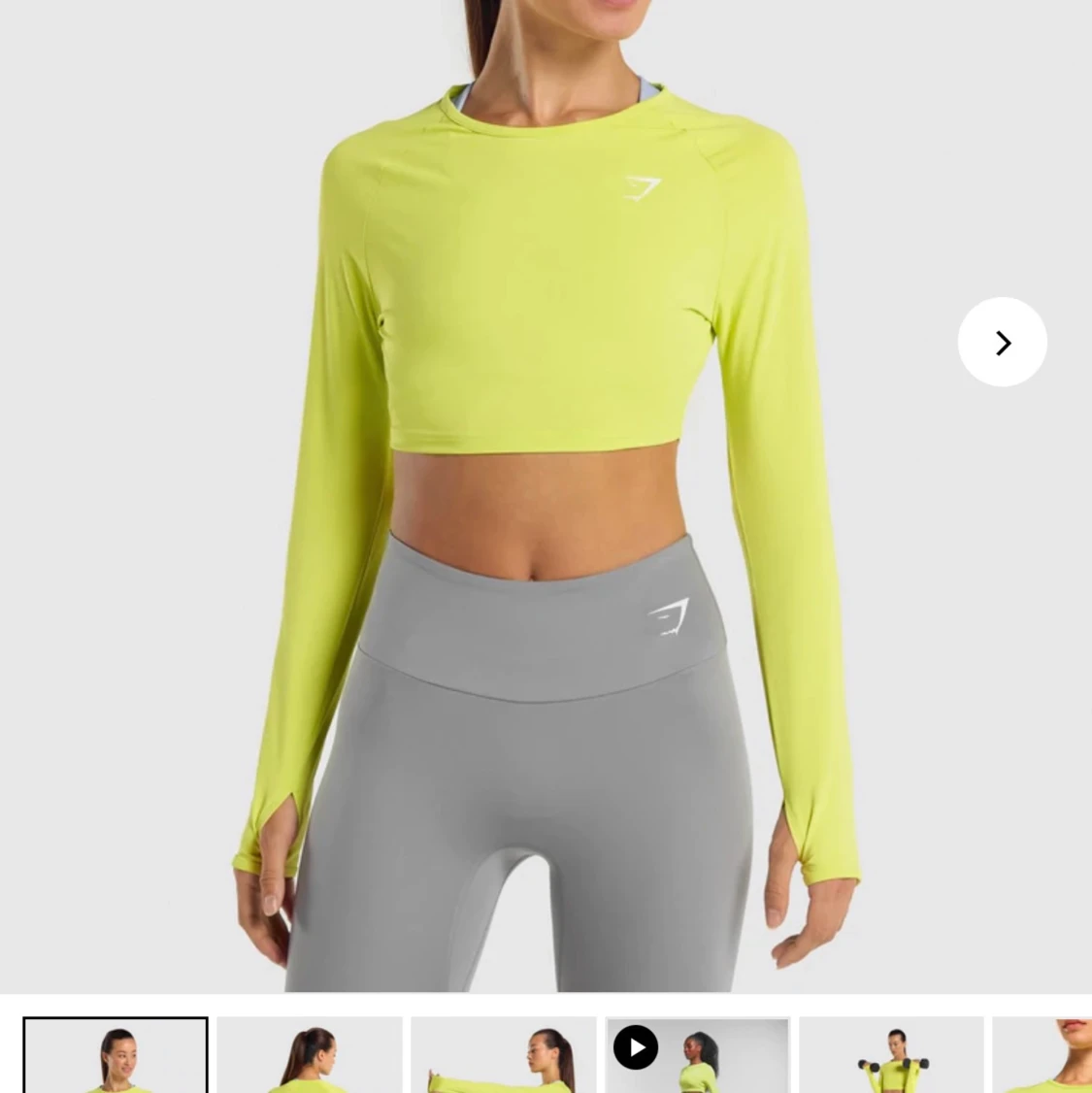Select the first front-view model thumbnail
1092x1093 pixels.
[x=115, y=1055]
